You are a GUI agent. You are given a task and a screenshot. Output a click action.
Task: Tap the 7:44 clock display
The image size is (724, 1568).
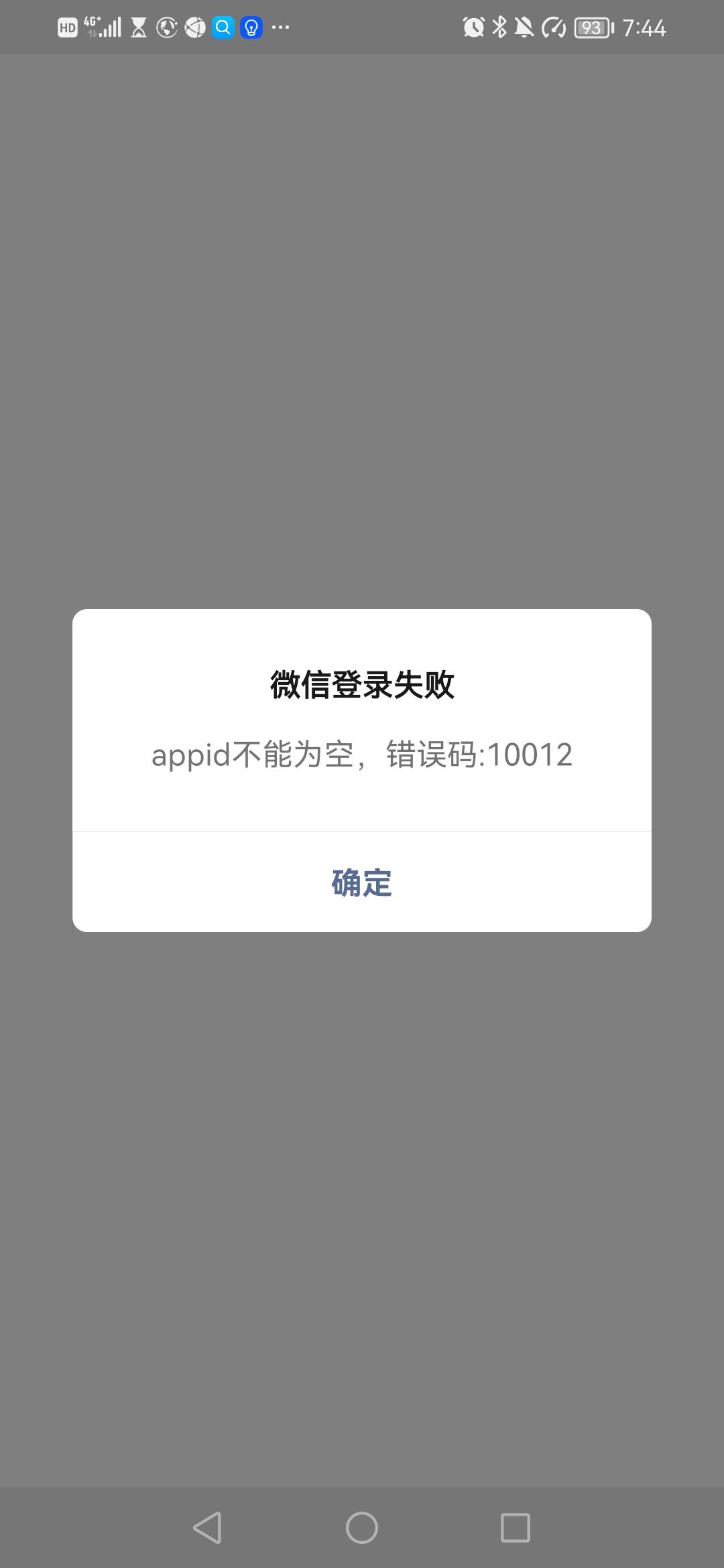pyautogui.click(x=644, y=27)
